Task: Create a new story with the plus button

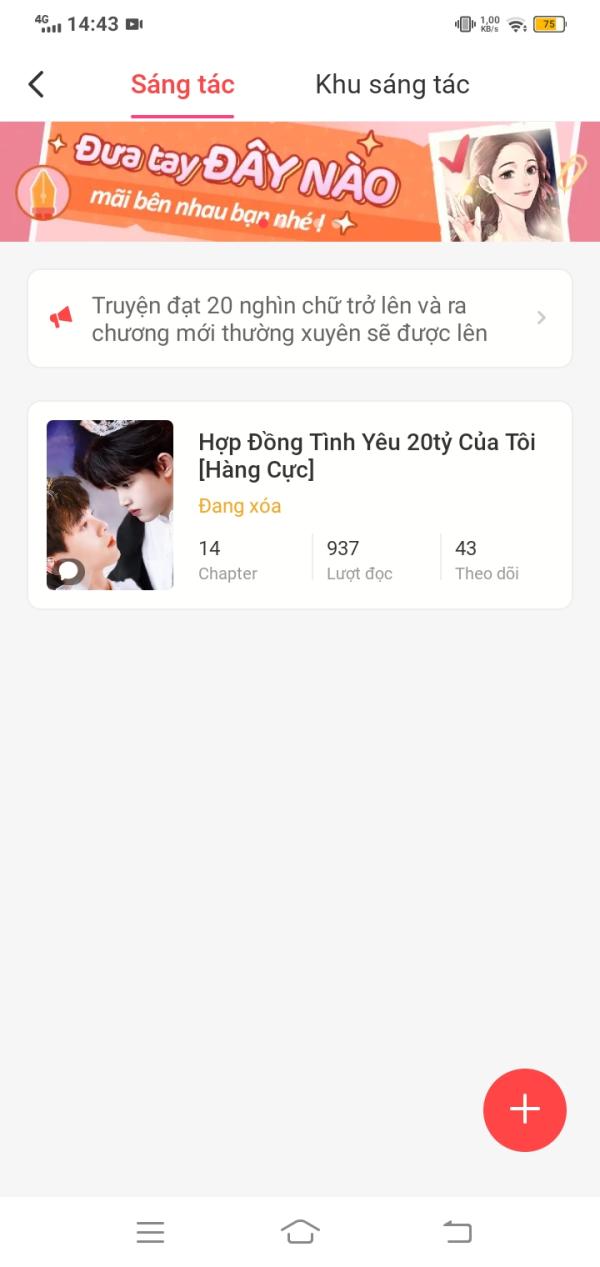Action: tap(524, 1110)
